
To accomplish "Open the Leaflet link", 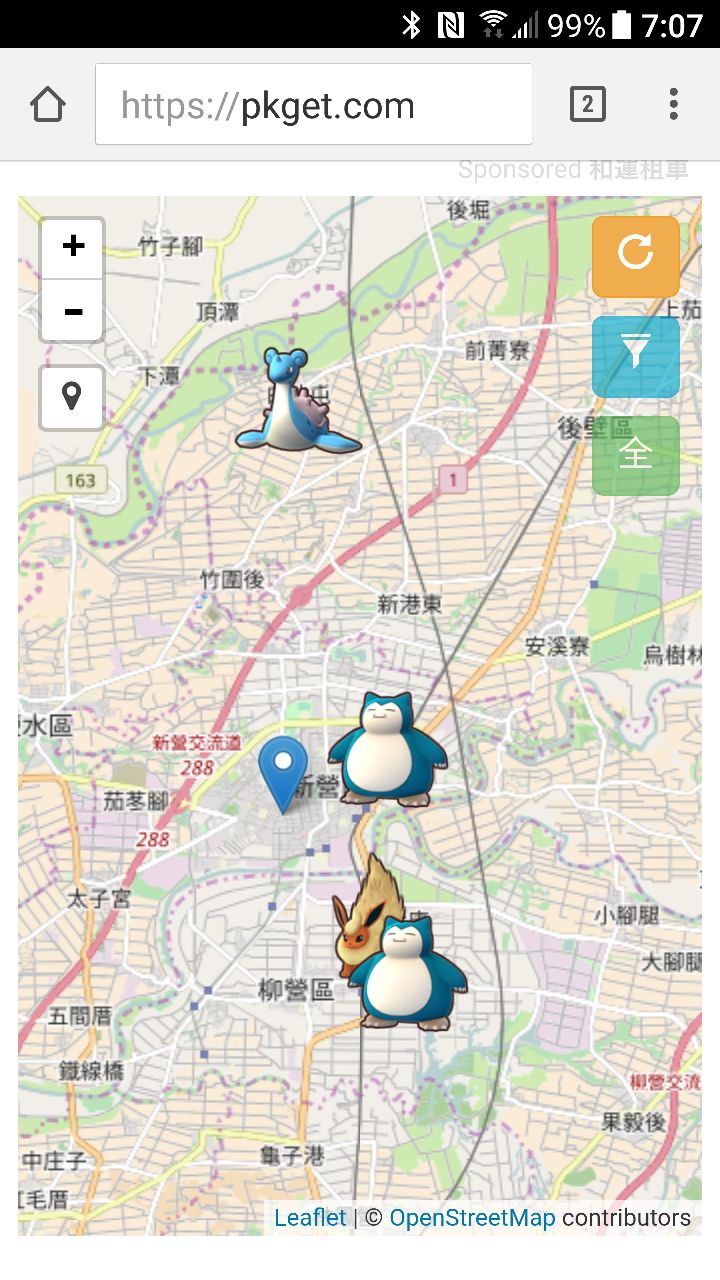I will [x=310, y=1217].
